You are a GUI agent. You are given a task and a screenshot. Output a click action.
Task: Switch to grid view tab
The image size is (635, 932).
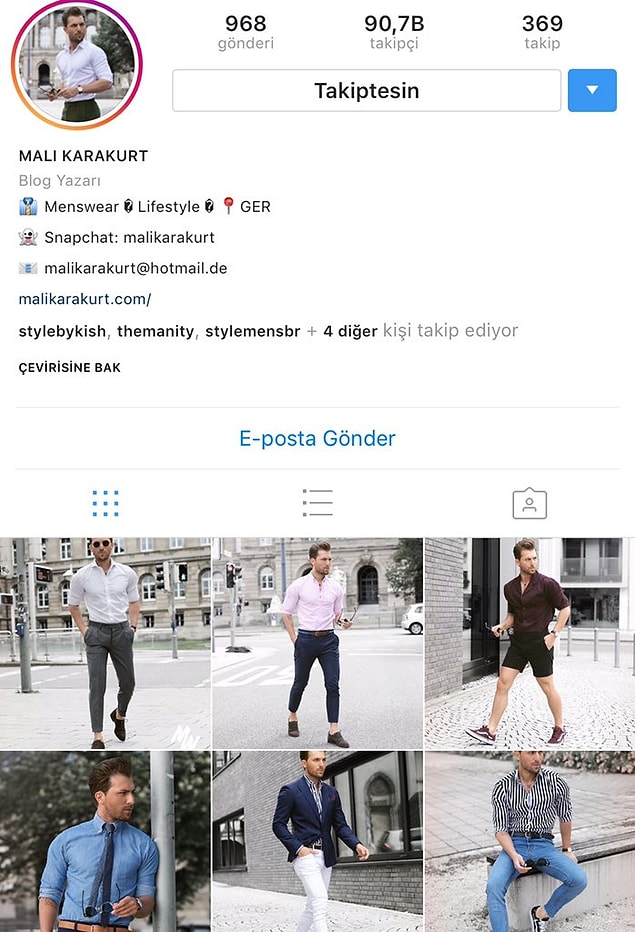(105, 503)
